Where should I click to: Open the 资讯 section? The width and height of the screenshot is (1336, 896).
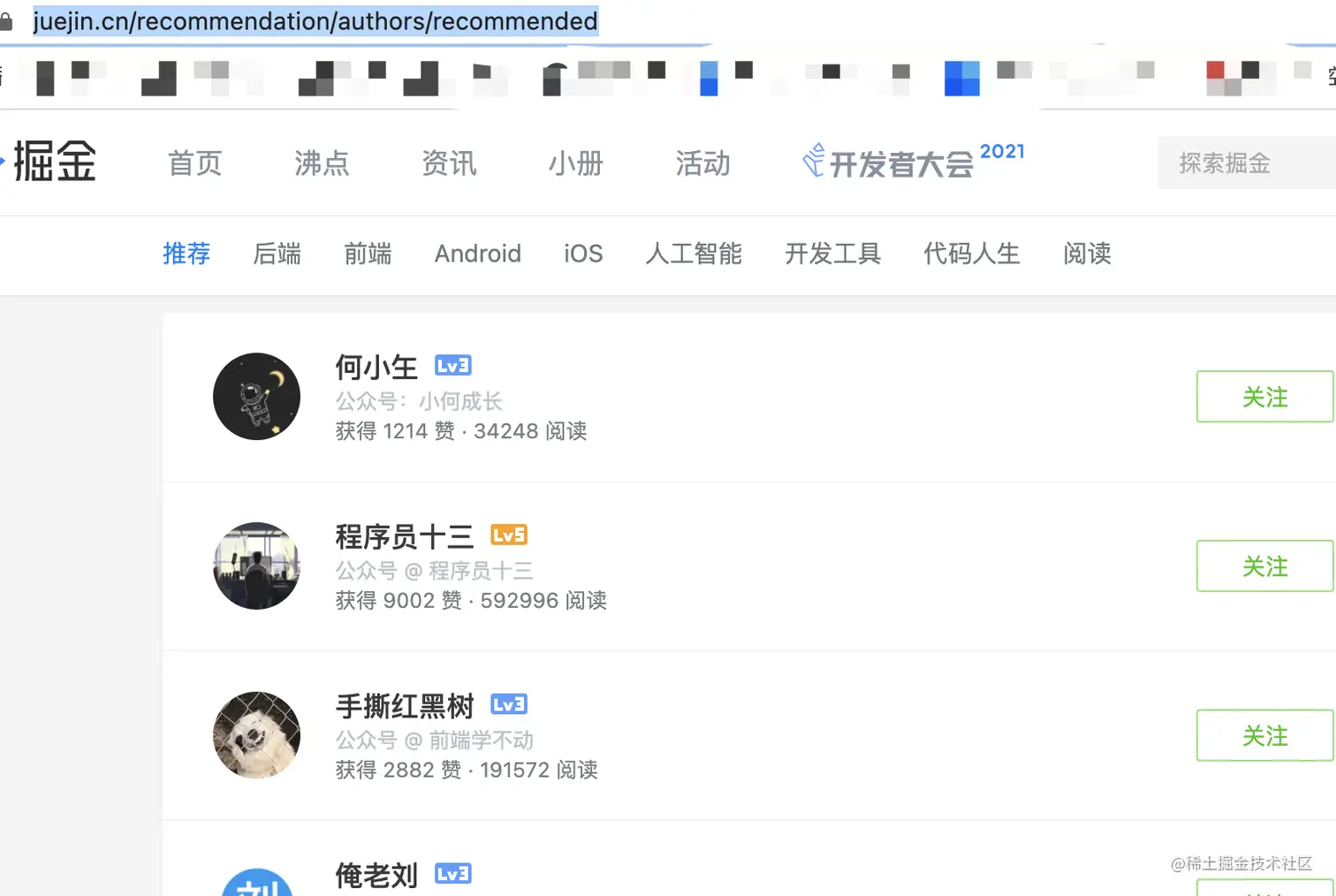pos(449,163)
